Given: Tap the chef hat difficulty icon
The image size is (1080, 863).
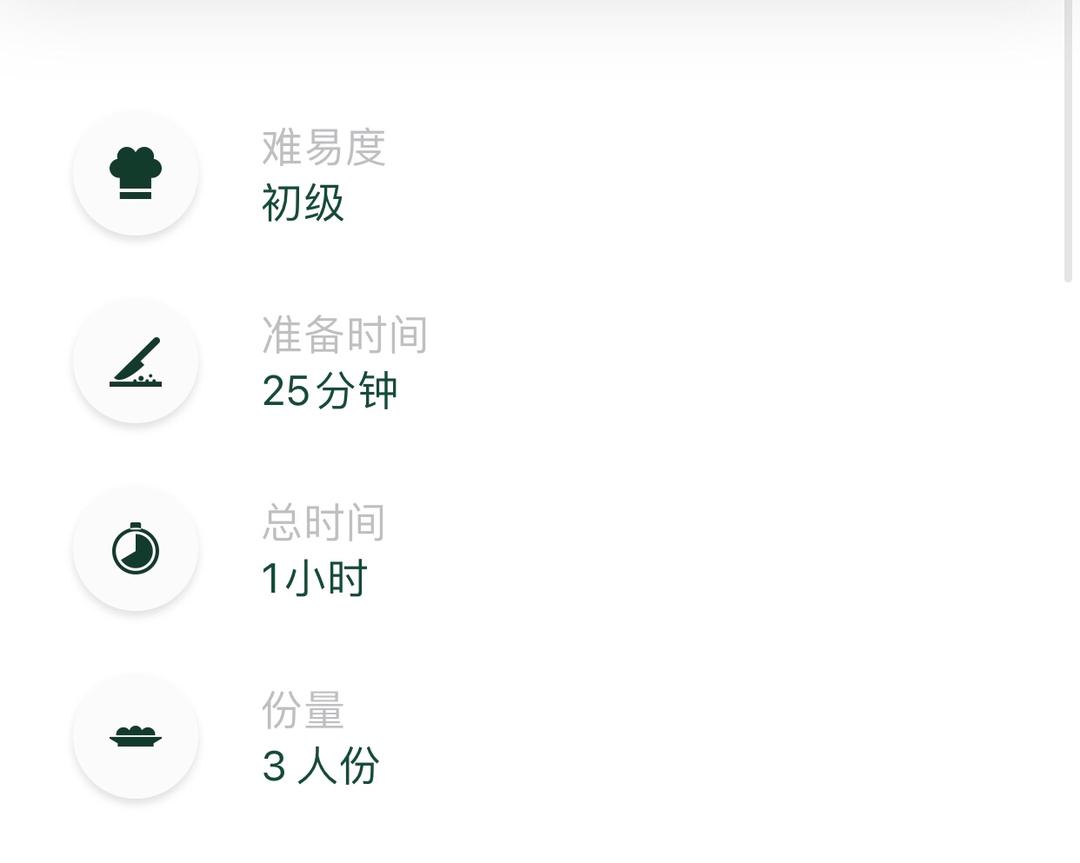Looking at the screenshot, I should click(135, 173).
